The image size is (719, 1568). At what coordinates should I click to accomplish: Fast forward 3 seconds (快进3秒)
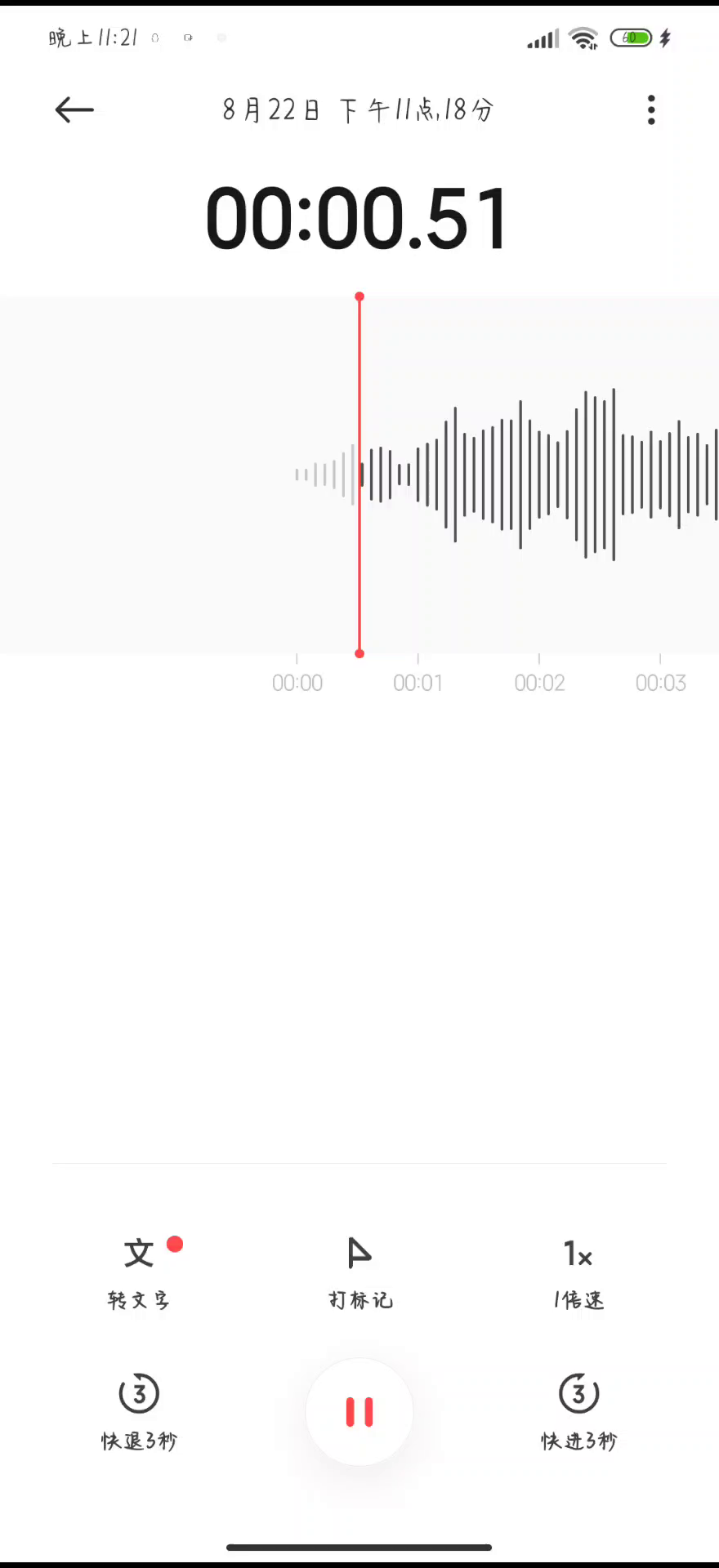pyautogui.click(x=578, y=1410)
